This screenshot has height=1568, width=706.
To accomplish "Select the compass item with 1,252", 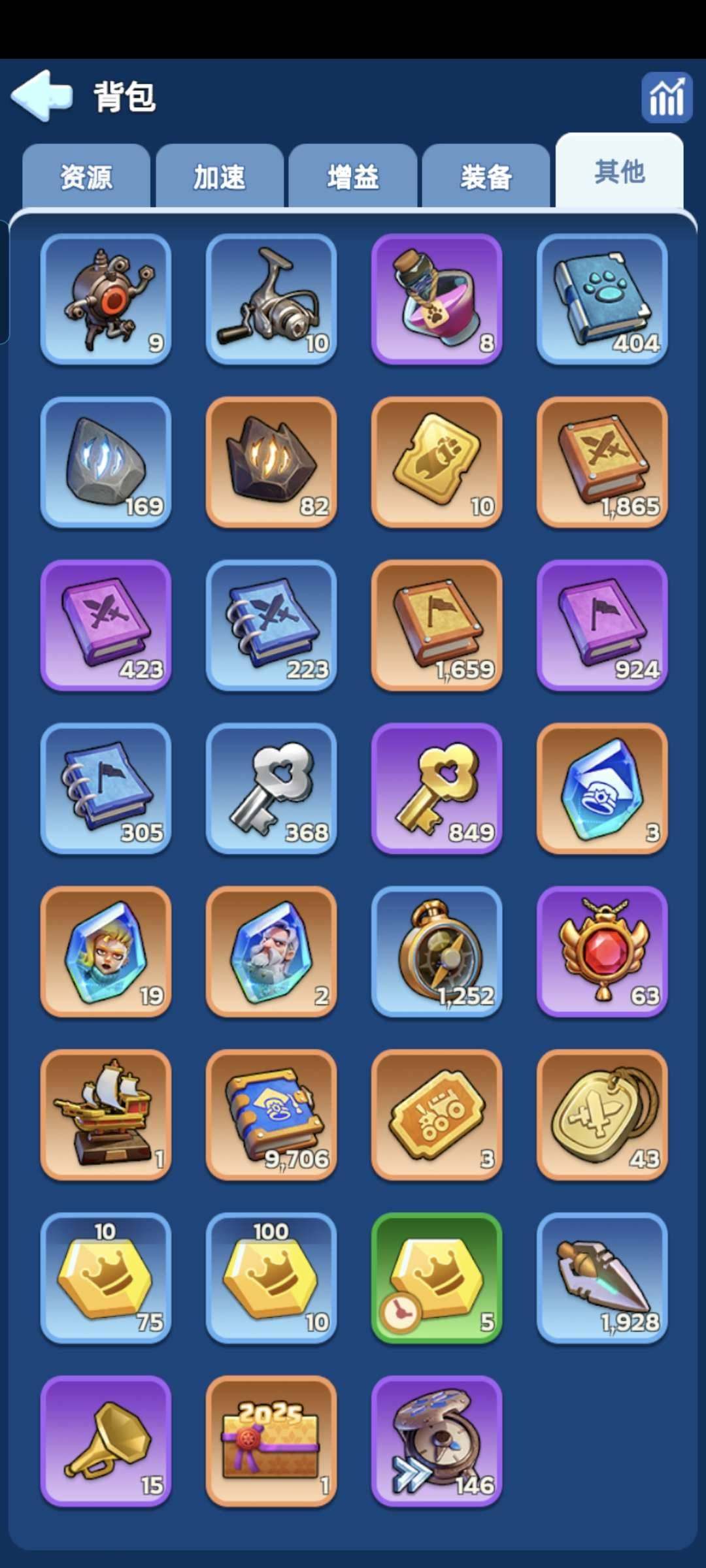I will click(437, 951).
